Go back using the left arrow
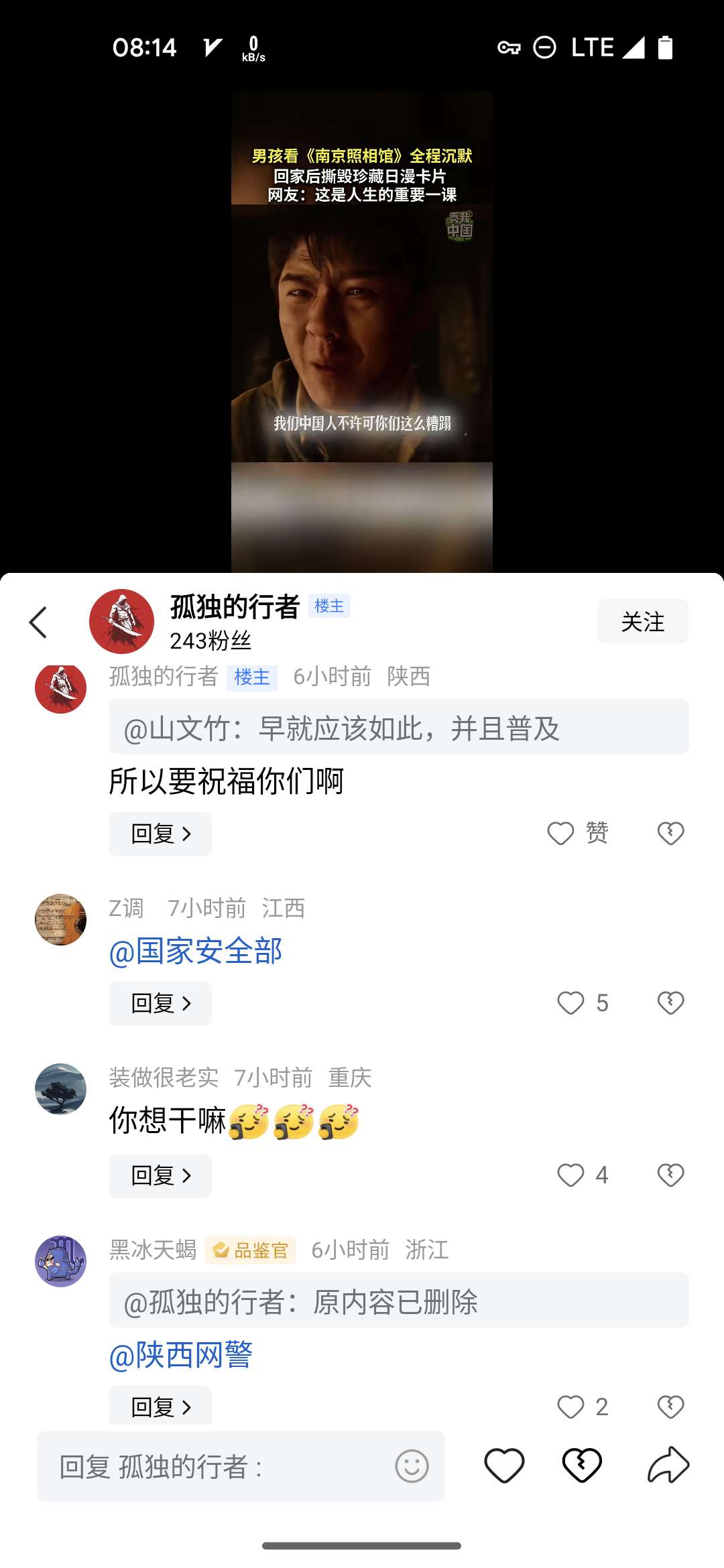This screenshot has width=724, height=1568. point(38,623)
